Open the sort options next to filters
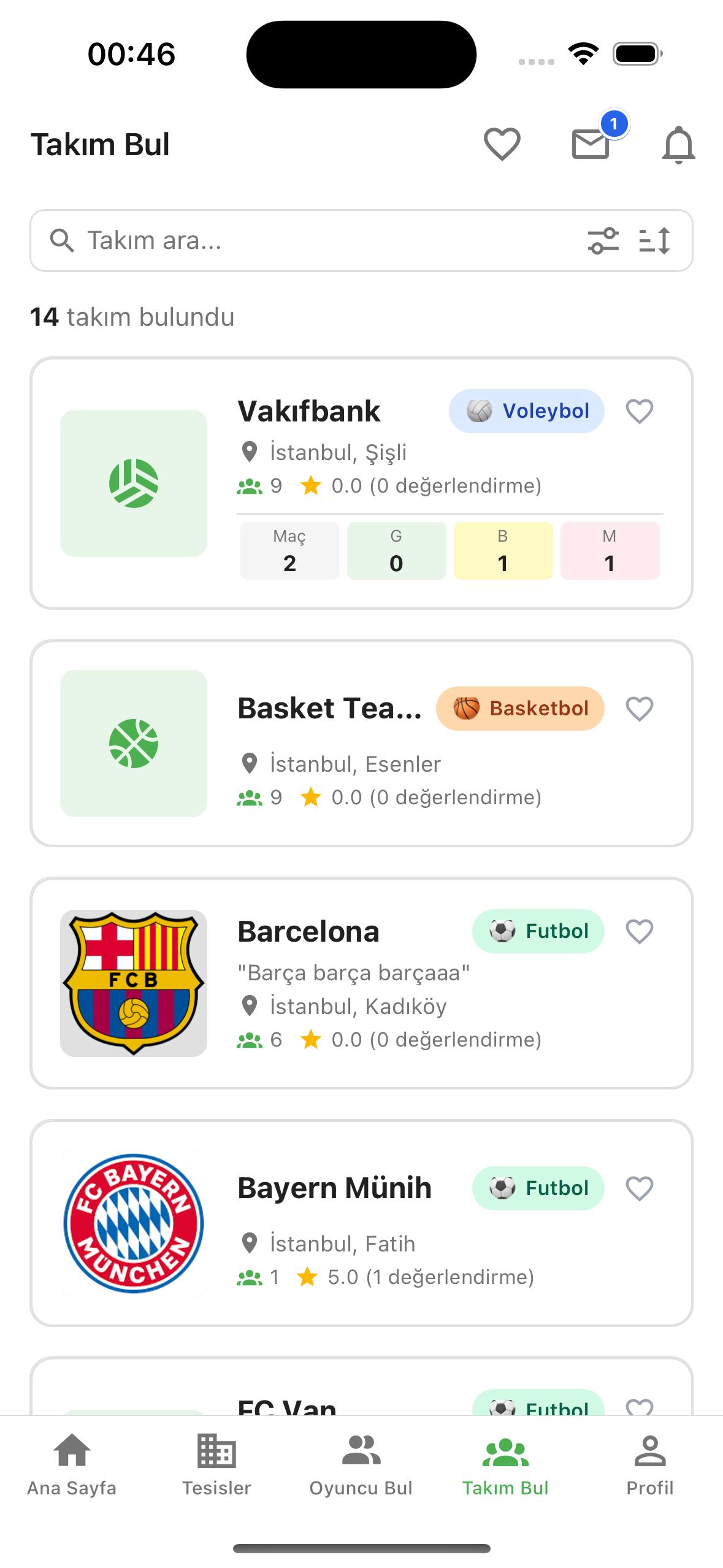 pyautogui.click(x=656, y=240)
